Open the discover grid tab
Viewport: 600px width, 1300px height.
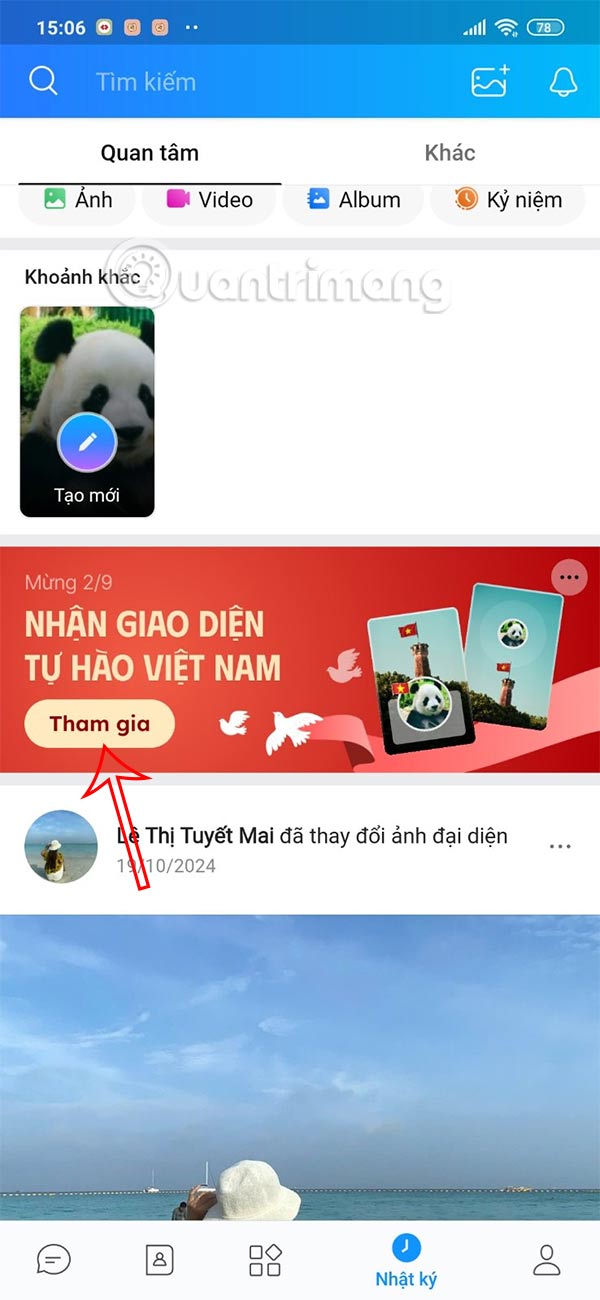coord(265,1258)
